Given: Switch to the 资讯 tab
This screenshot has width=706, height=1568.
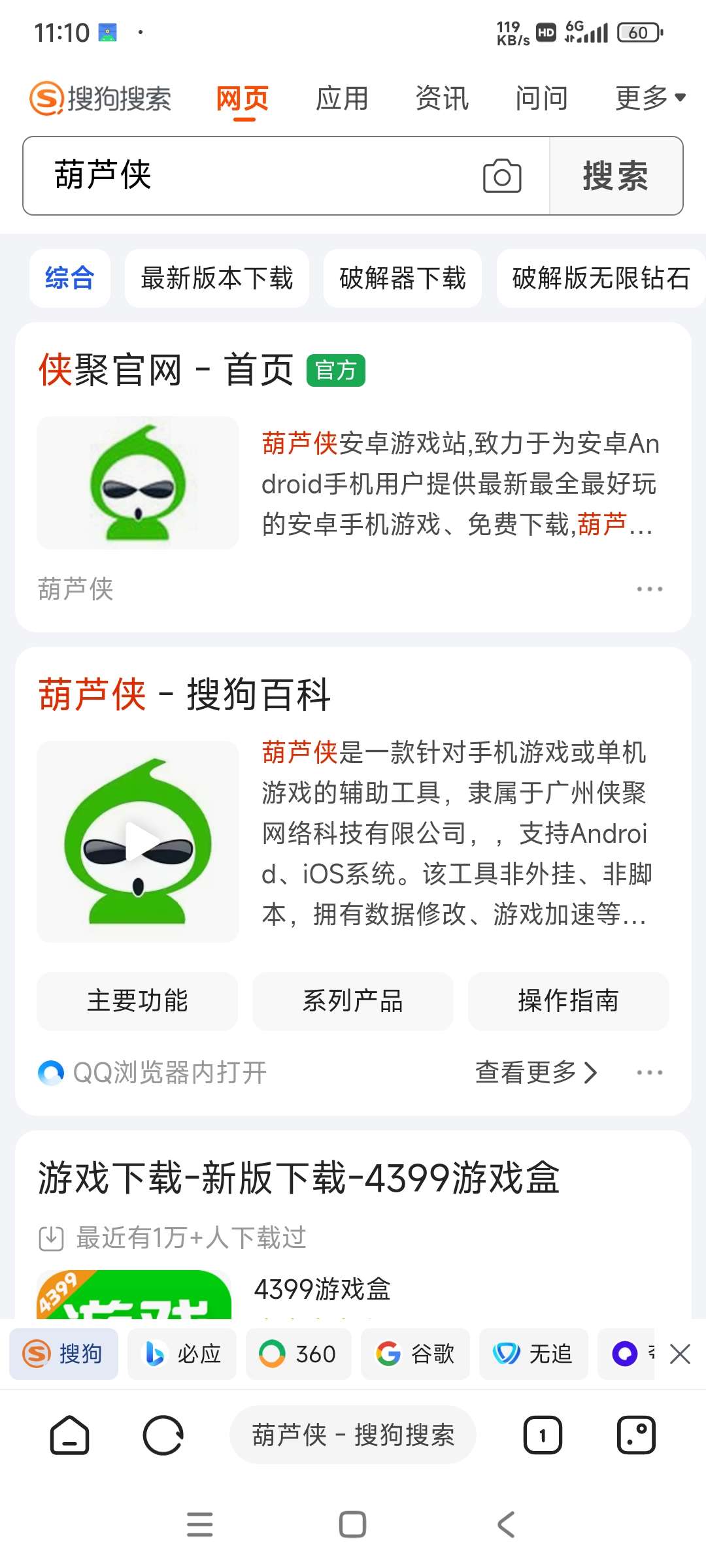Looking at the screenshot, I should (x=442, y=99).
